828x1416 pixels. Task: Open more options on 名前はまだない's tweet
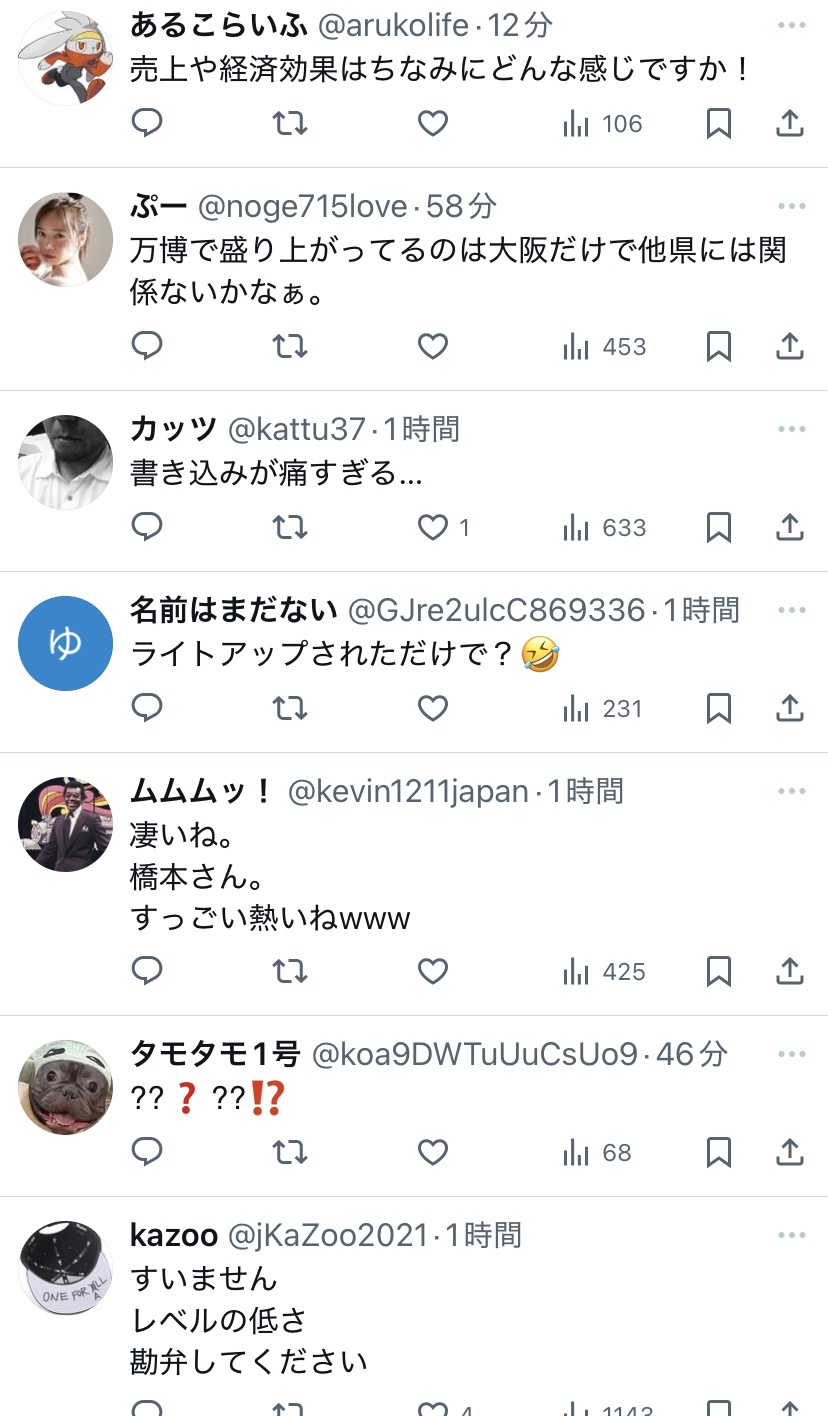[791, 610]
